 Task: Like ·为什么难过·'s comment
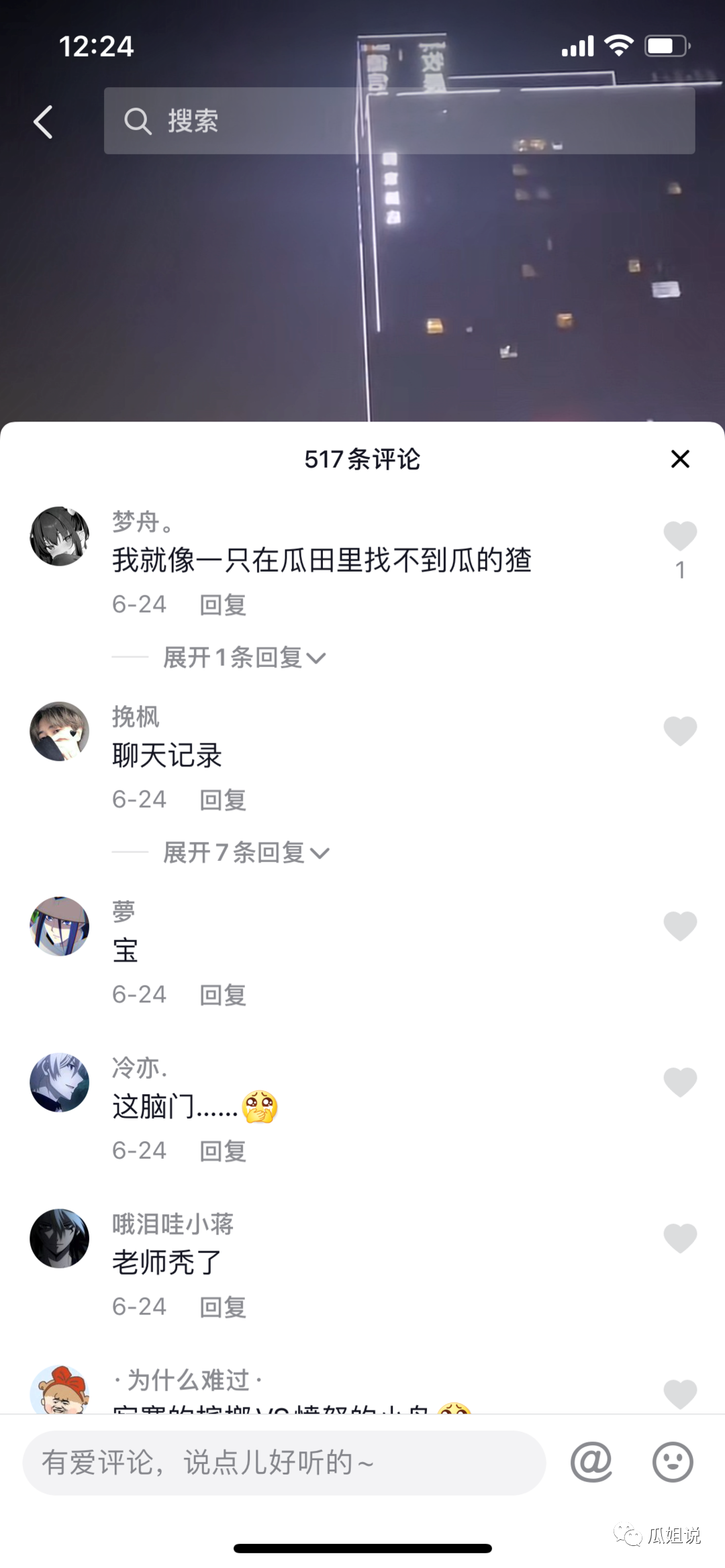coord(680,1394)
